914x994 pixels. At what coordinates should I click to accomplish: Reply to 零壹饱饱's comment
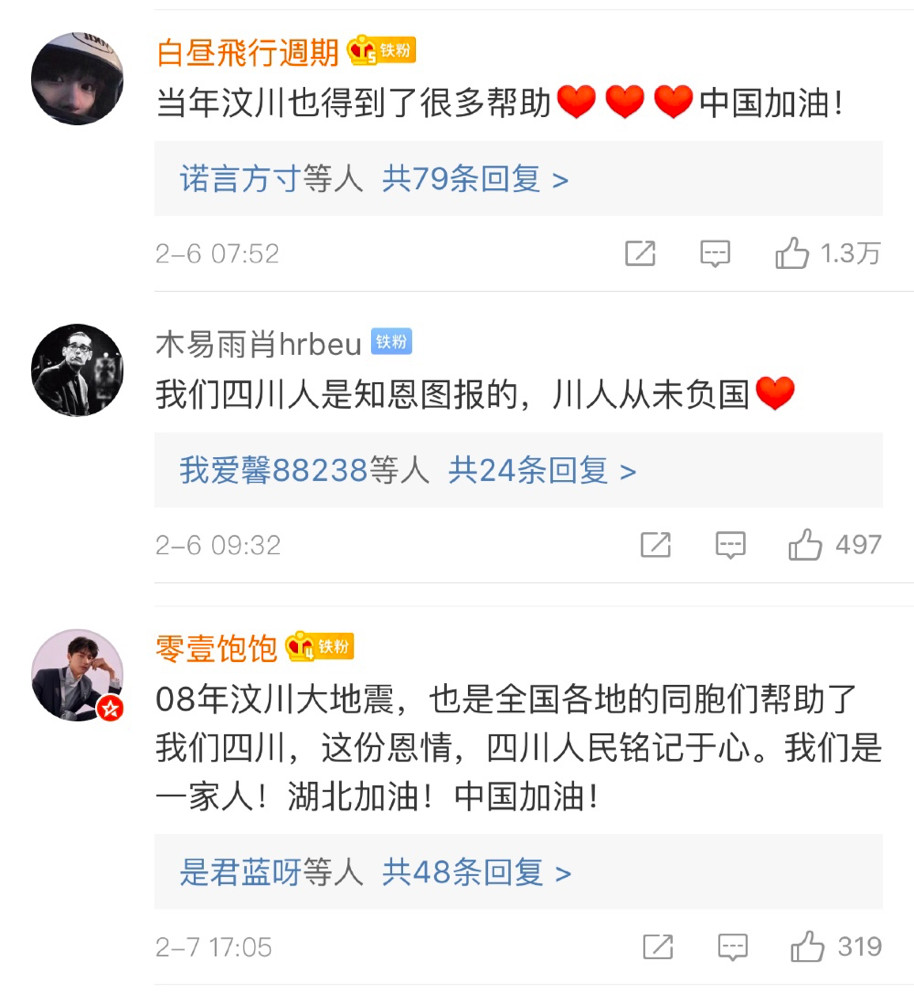(733, 947)
